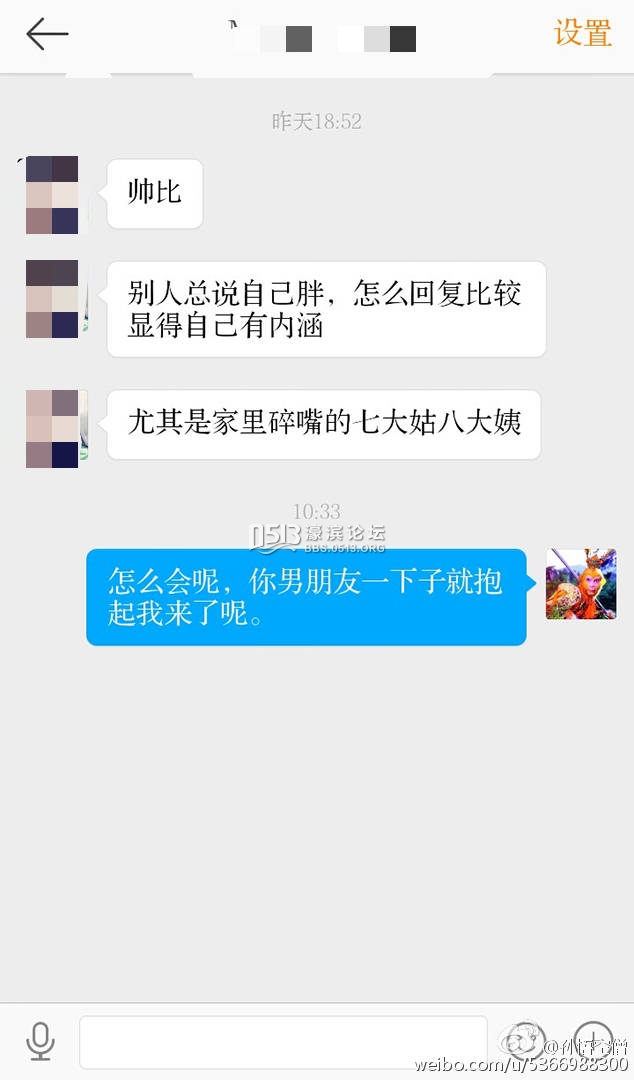634x1080 pixels.
Task: Tap the microphone for voice input
Action: pos(40,1041)
